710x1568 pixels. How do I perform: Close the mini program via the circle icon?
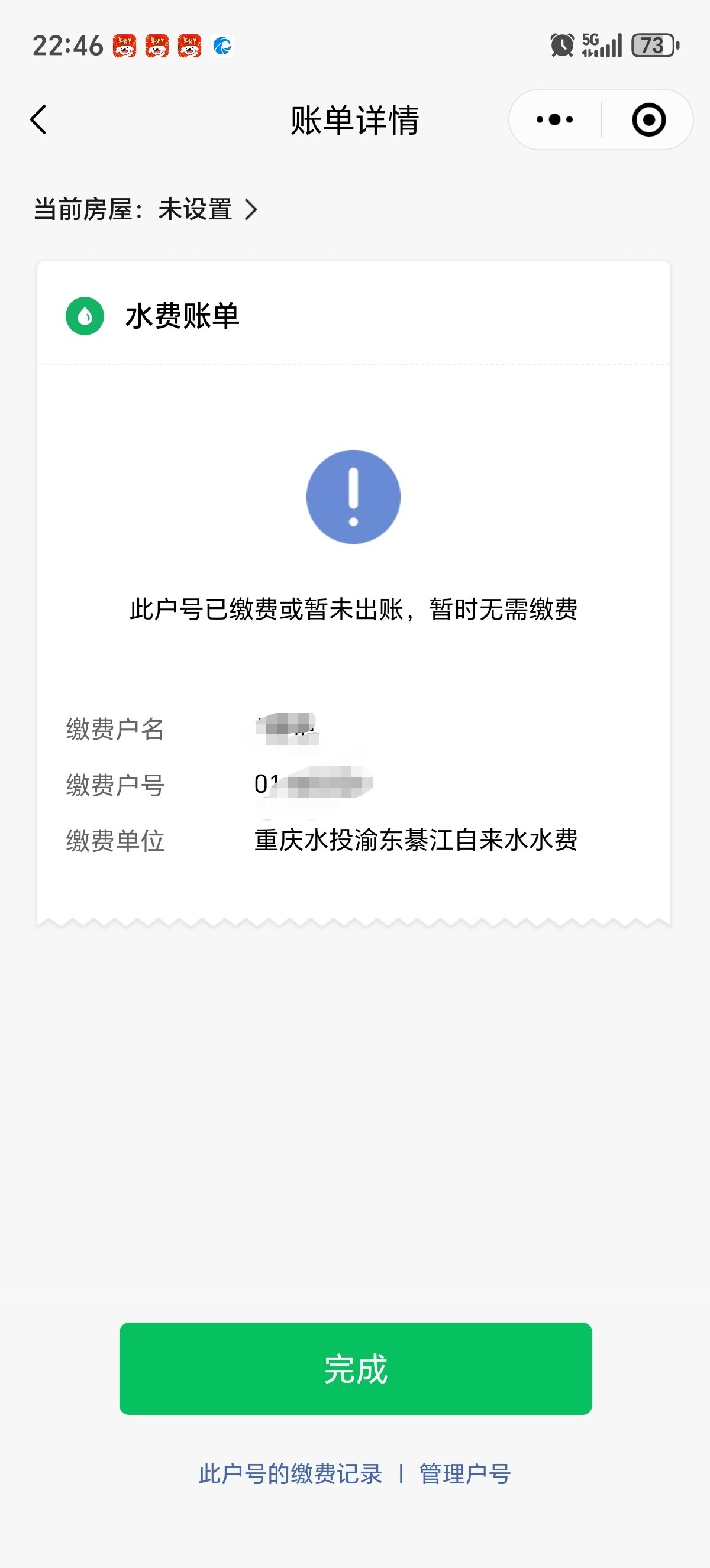coord(648,119)
